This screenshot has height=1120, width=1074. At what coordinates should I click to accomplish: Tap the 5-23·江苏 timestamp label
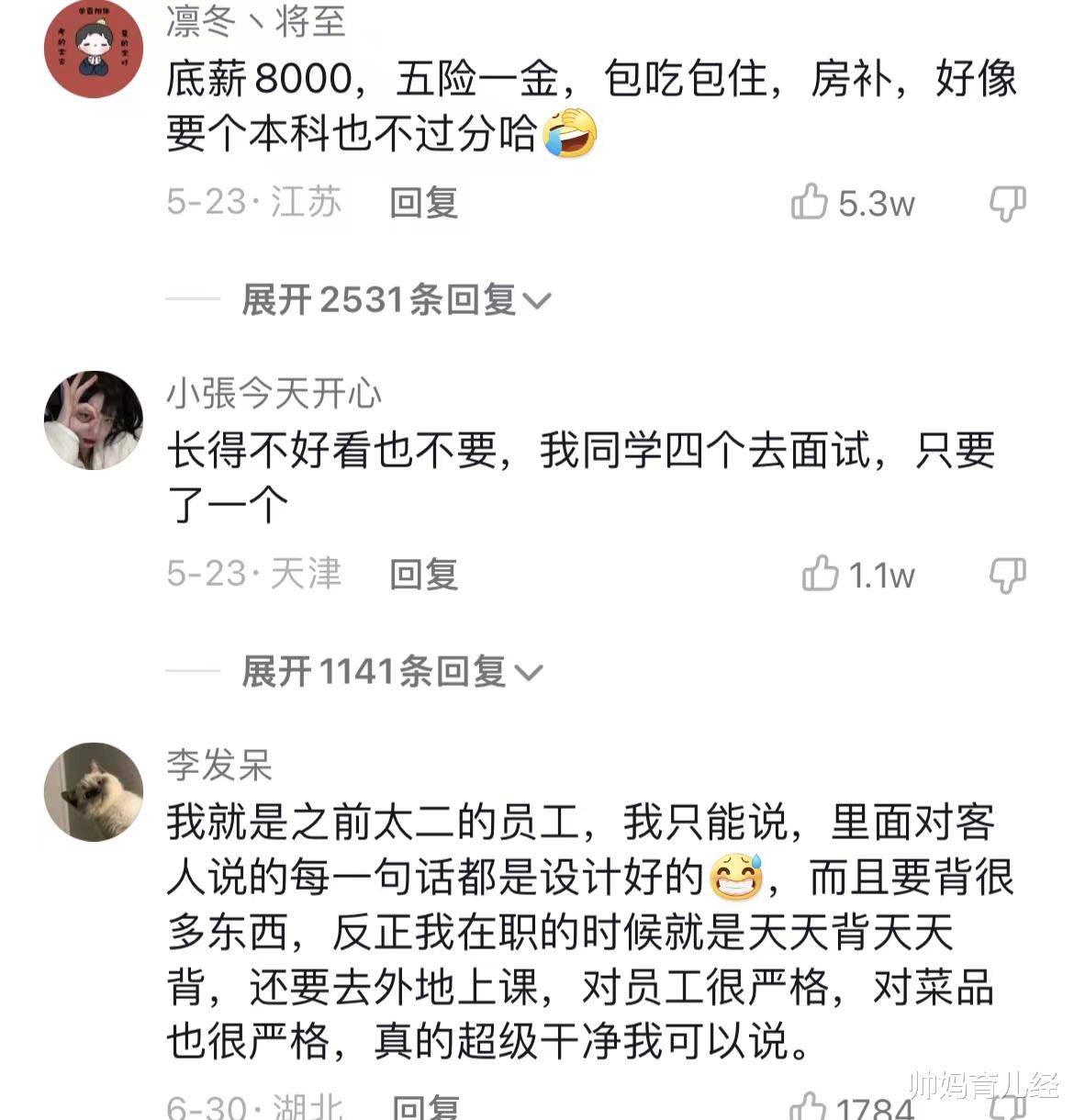coord(254,204)
